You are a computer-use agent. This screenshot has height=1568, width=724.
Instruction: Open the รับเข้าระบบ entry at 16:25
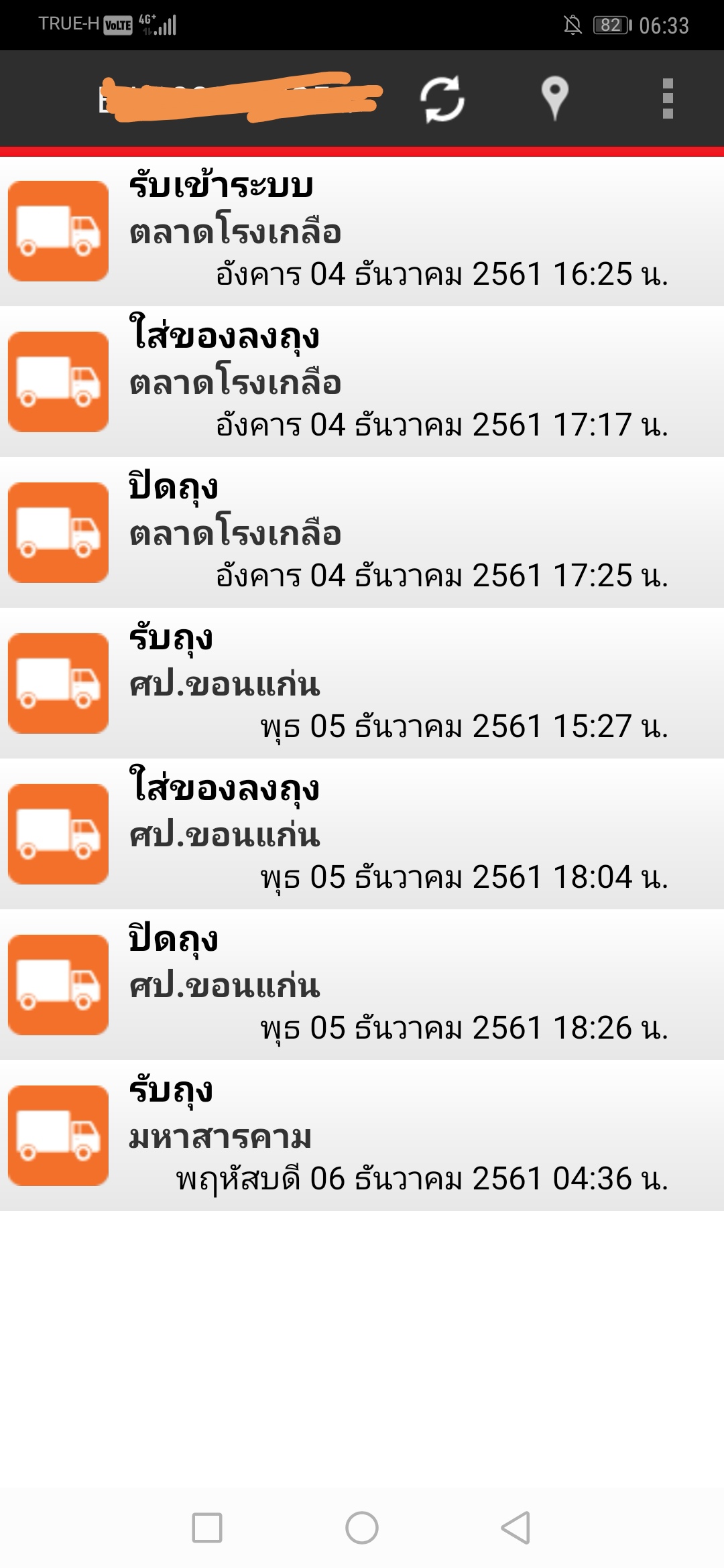pyautogui.click(x=362, y=231)
